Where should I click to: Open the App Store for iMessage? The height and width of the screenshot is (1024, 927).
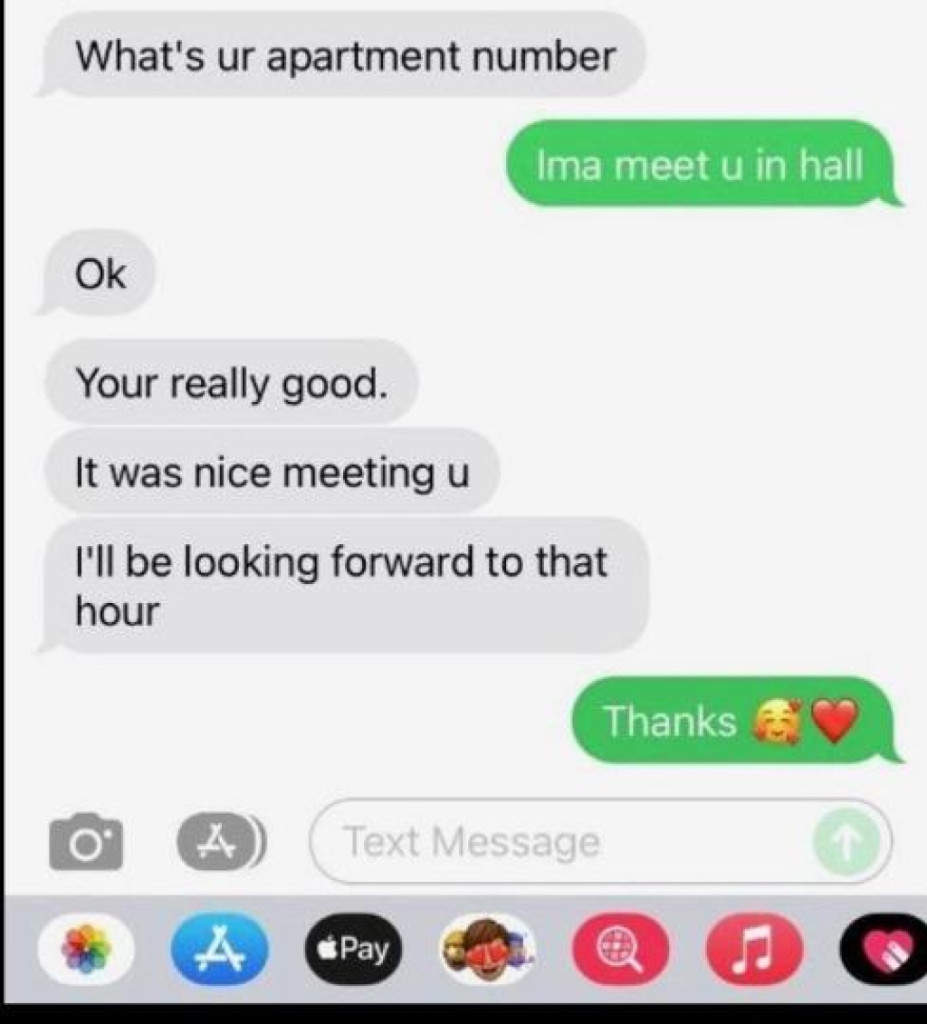[x=221, y=948]
